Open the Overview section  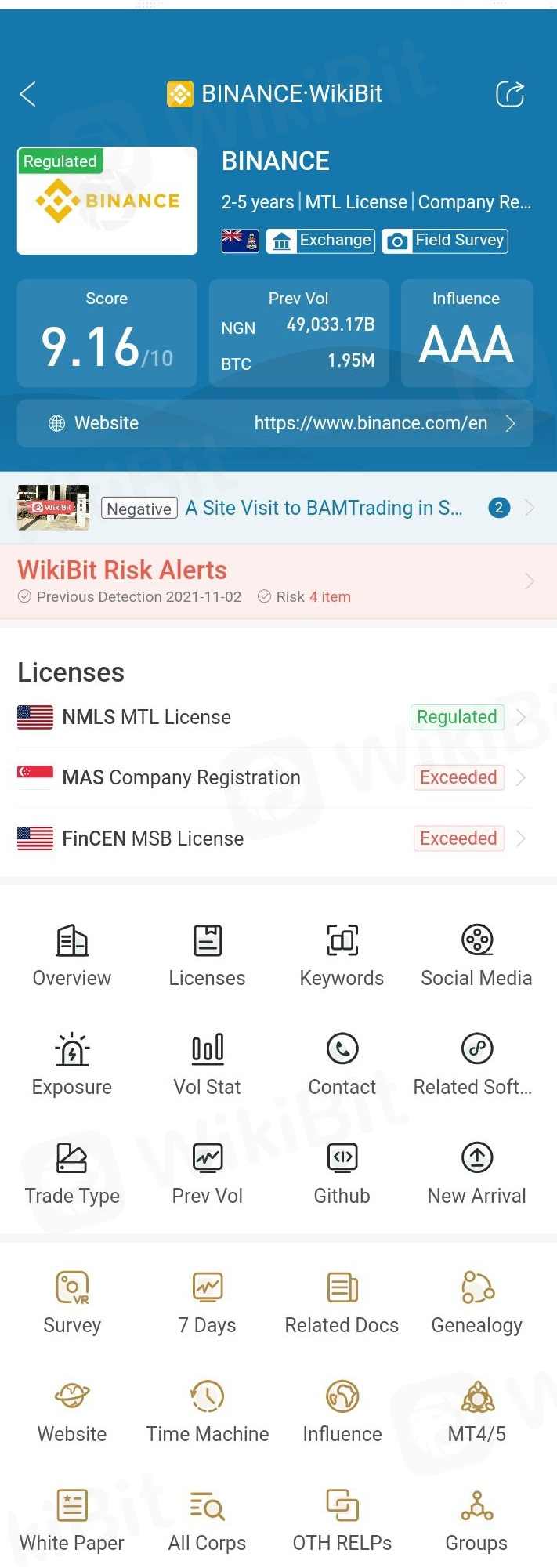pos(72,954)
